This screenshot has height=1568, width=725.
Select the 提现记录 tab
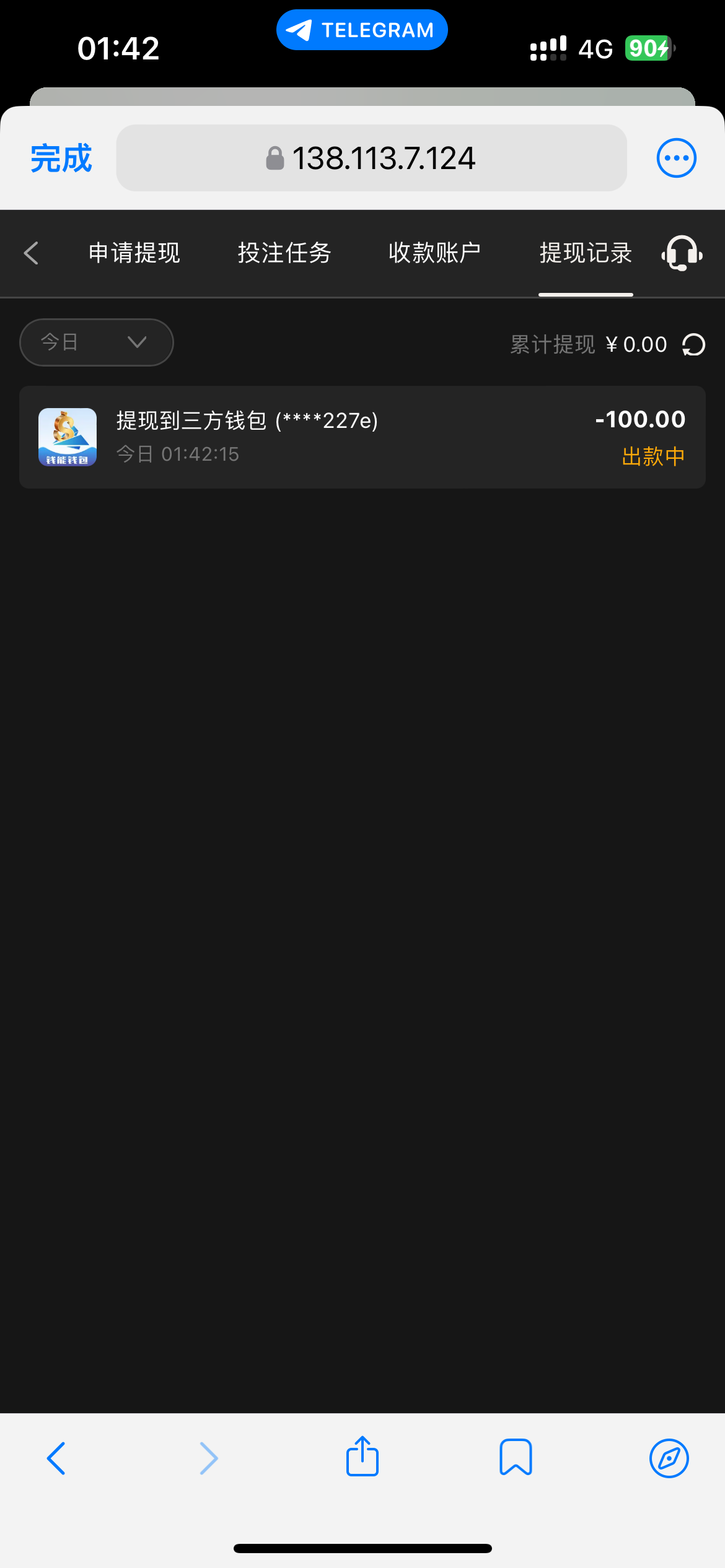point(586,253)
